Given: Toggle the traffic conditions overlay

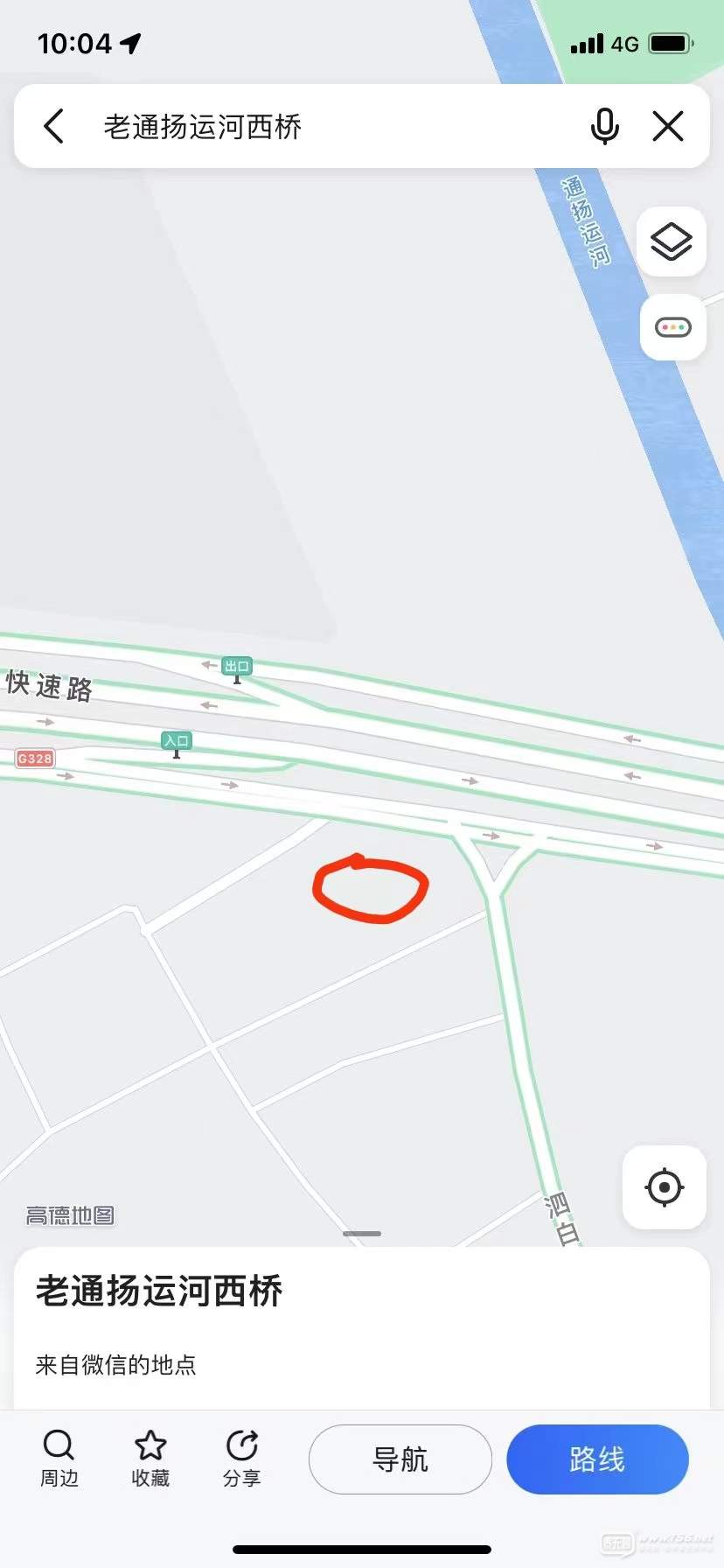Looking at the screenshot, I should [x=672, y=328].
